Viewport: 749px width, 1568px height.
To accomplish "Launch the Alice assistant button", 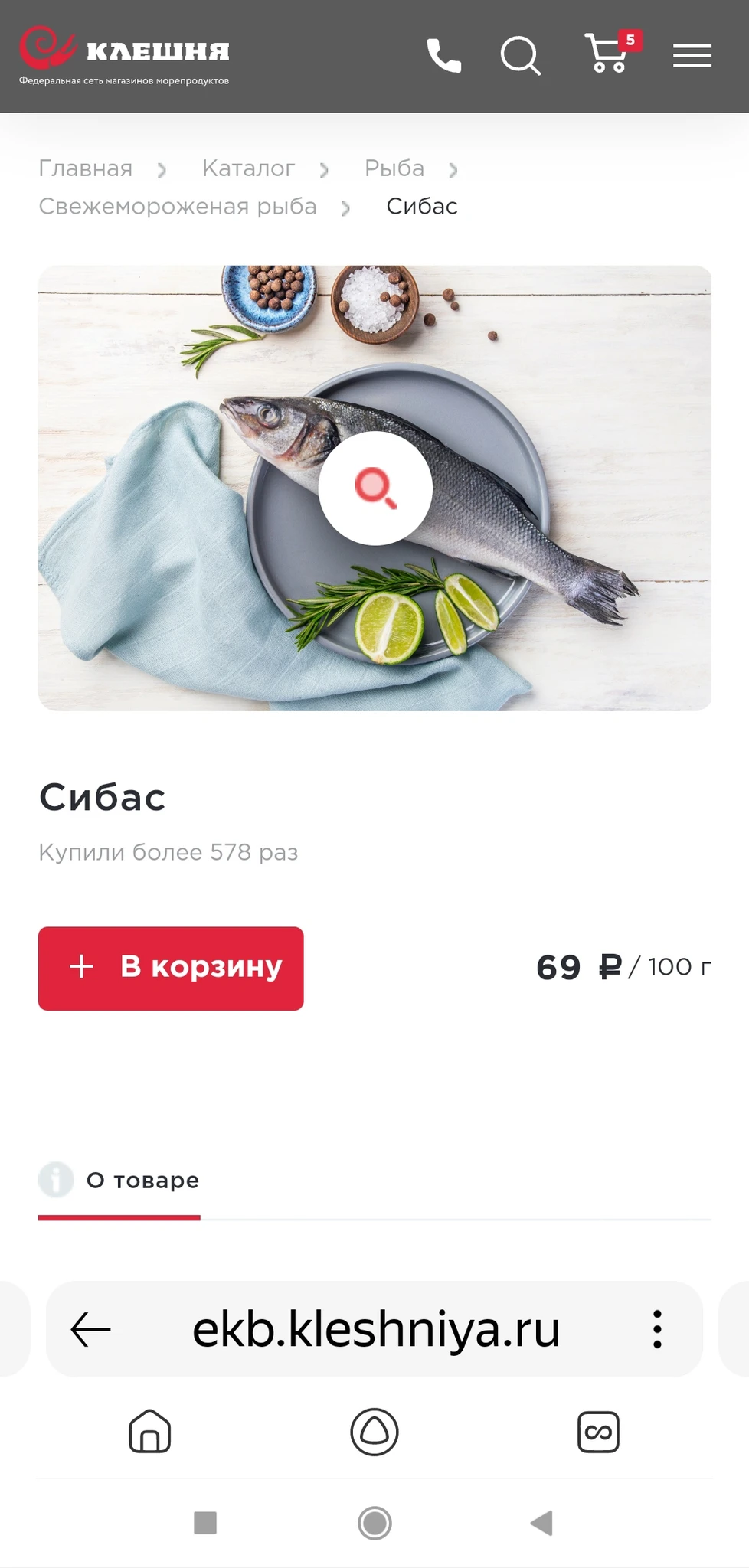I will coord(374,1432).
